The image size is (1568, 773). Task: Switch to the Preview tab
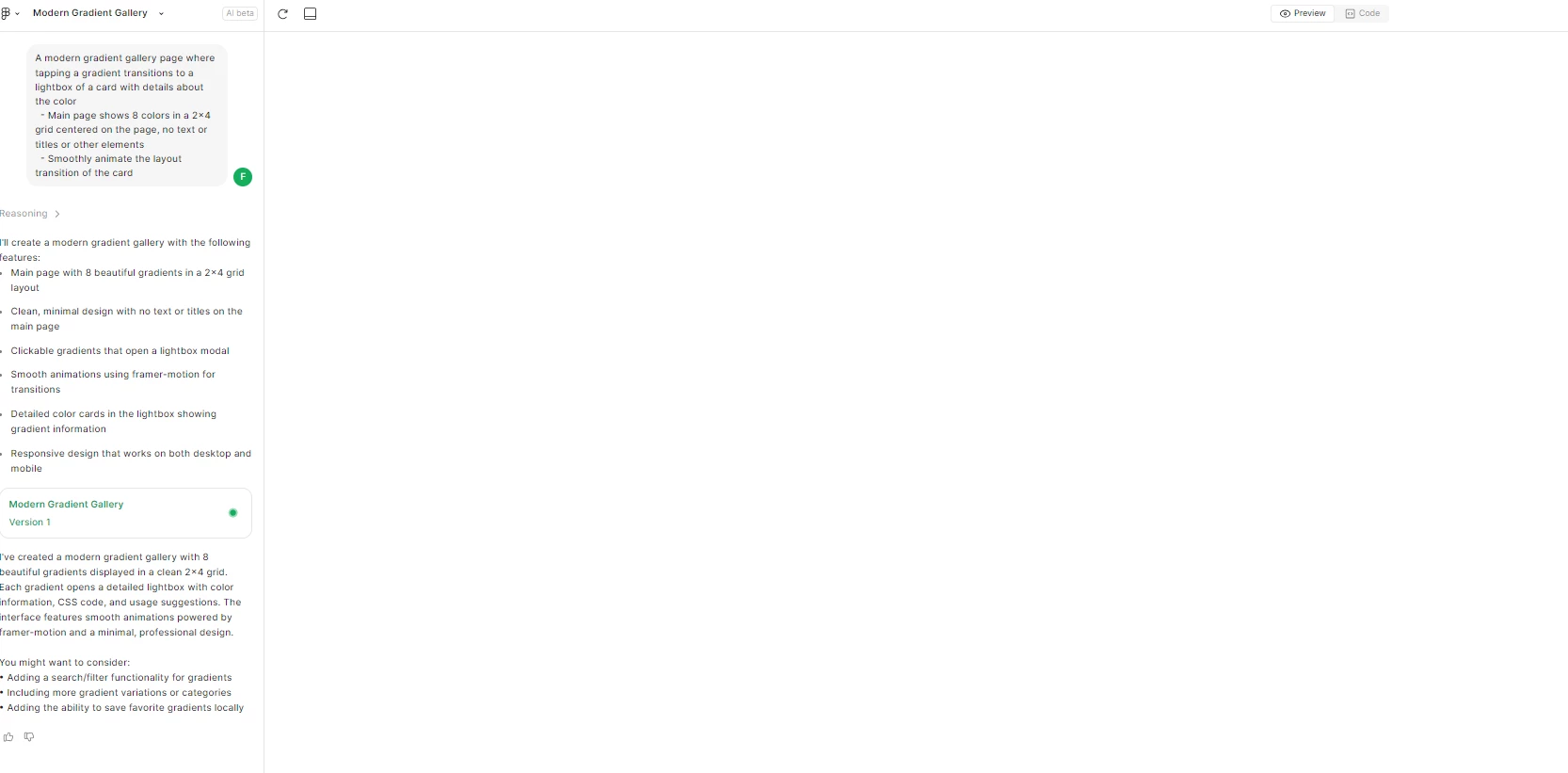(x=1303, y=13)
